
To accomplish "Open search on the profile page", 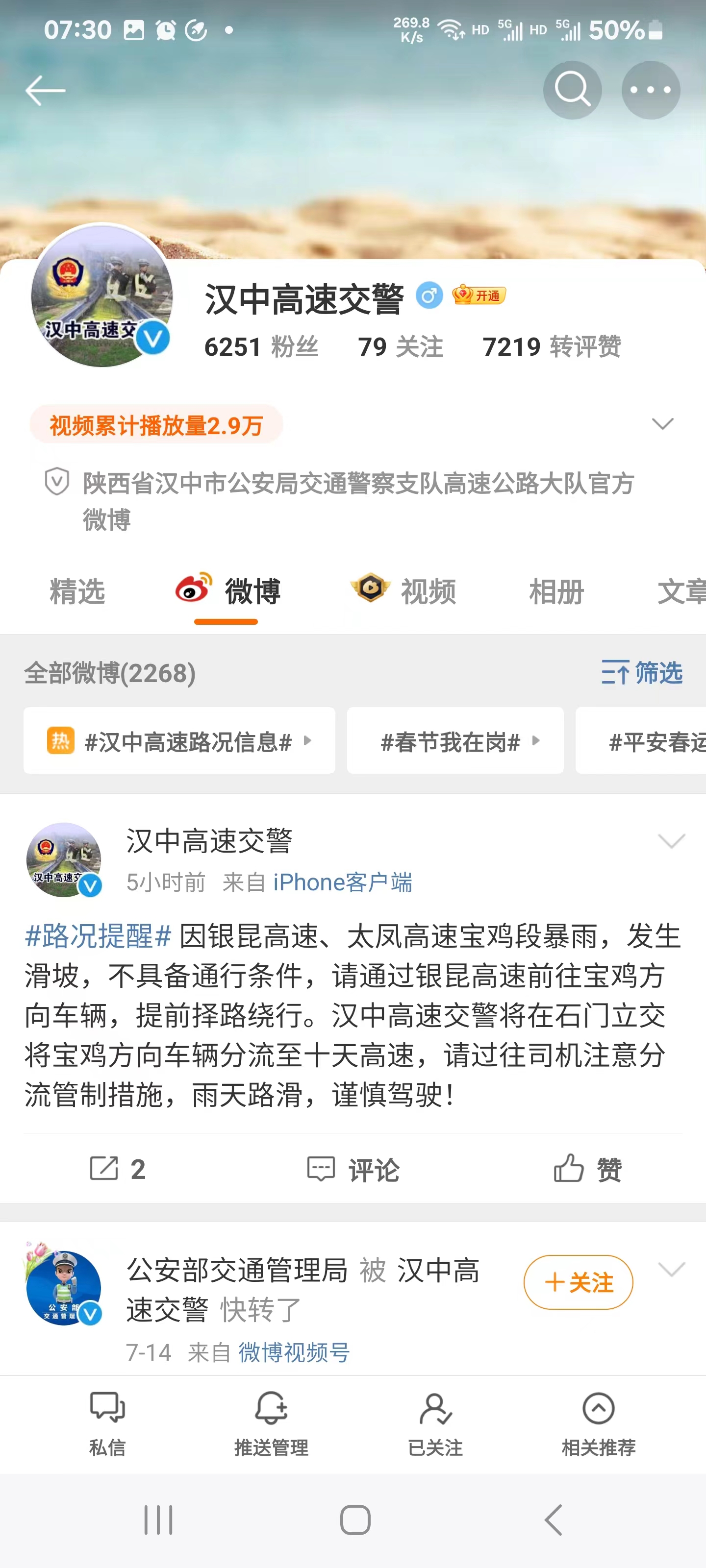I will click(x=572, y=90).
